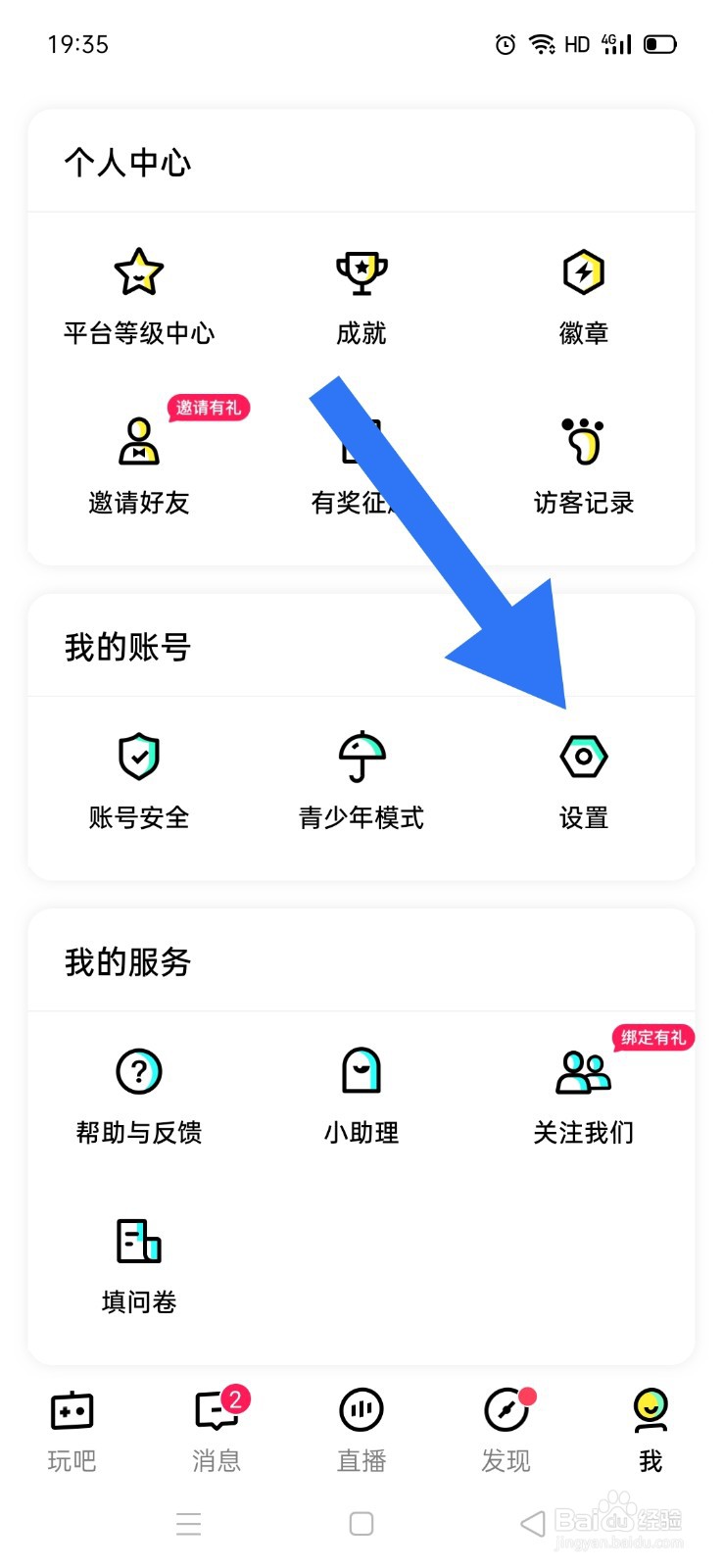
Task: Switch to the 玩吧 tab
Action: click(72, 1411)
